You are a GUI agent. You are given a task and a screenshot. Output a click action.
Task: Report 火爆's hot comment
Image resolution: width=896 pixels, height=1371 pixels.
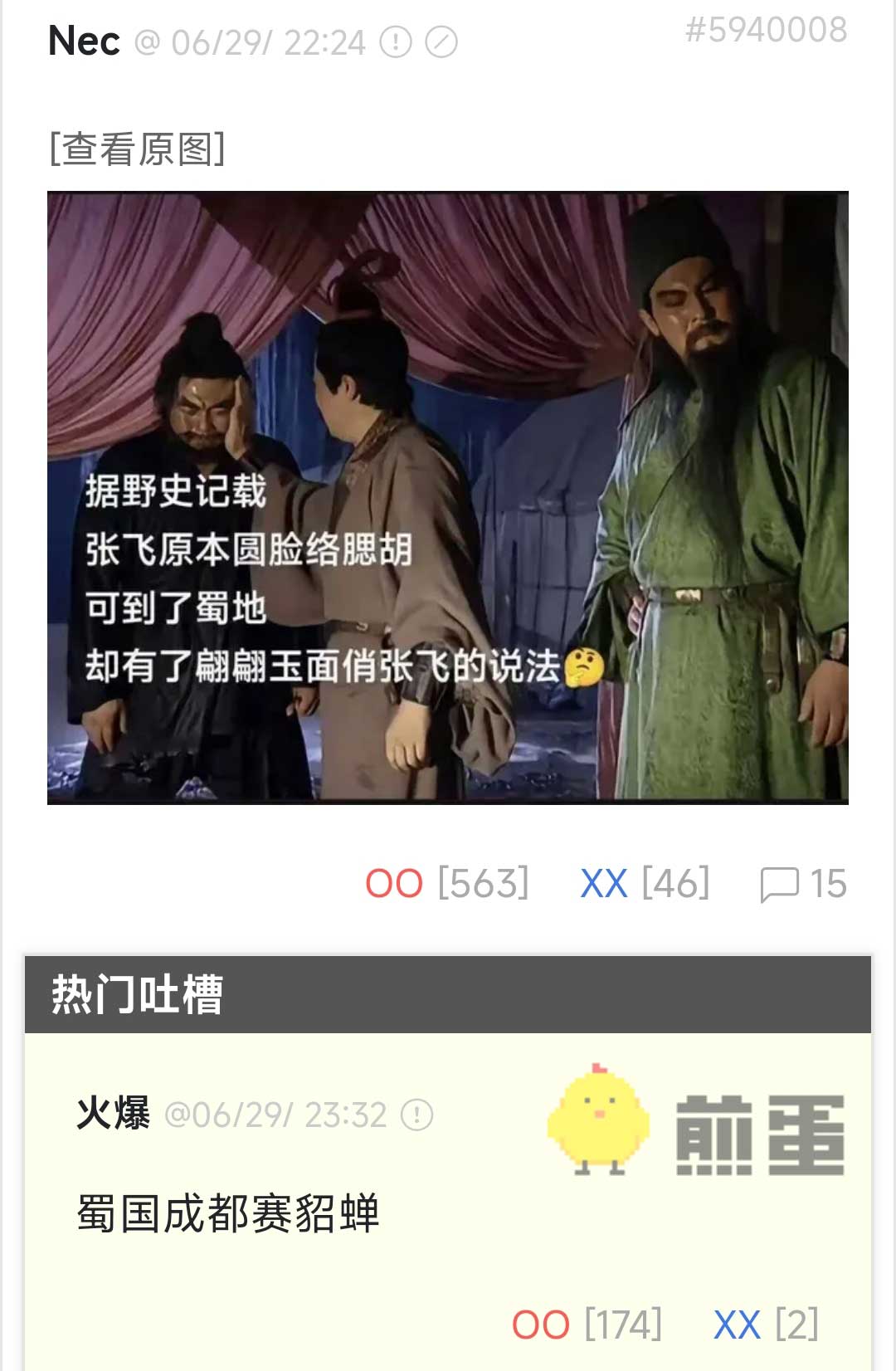click(416, 1115)
